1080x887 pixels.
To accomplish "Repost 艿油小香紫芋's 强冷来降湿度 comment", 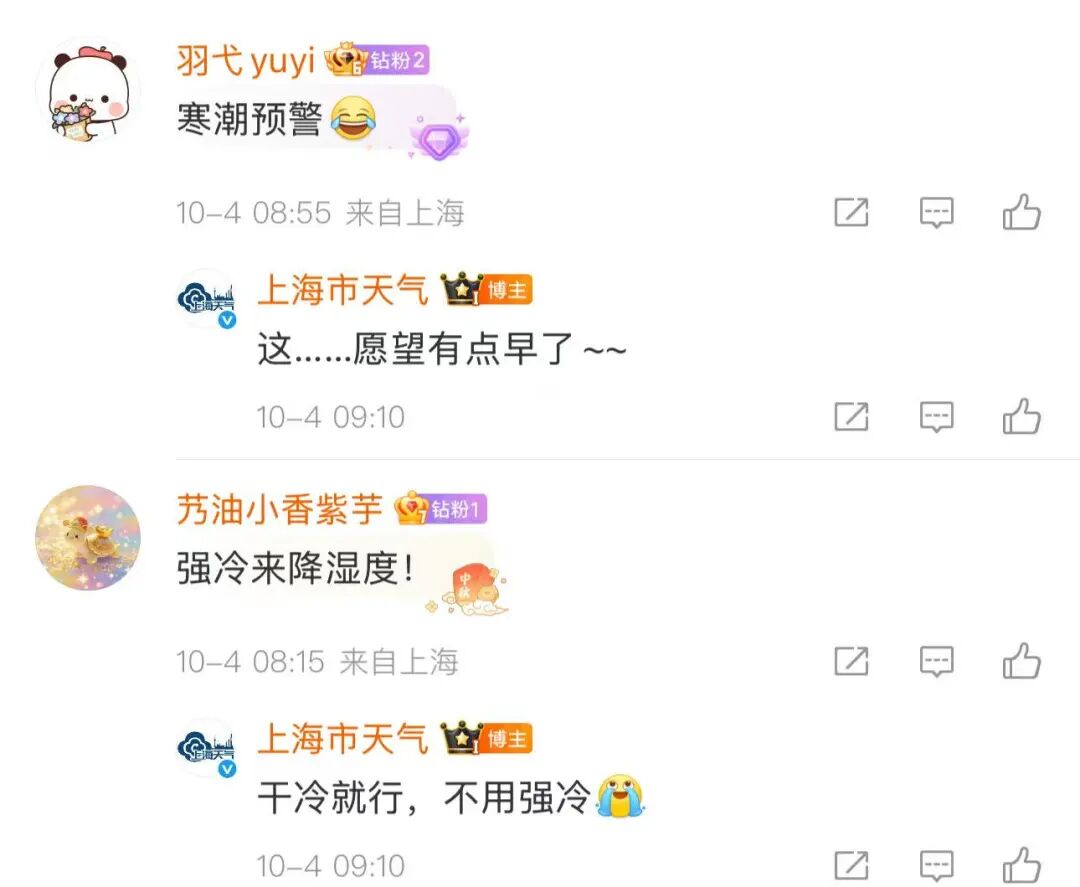I will coord(851,661).
